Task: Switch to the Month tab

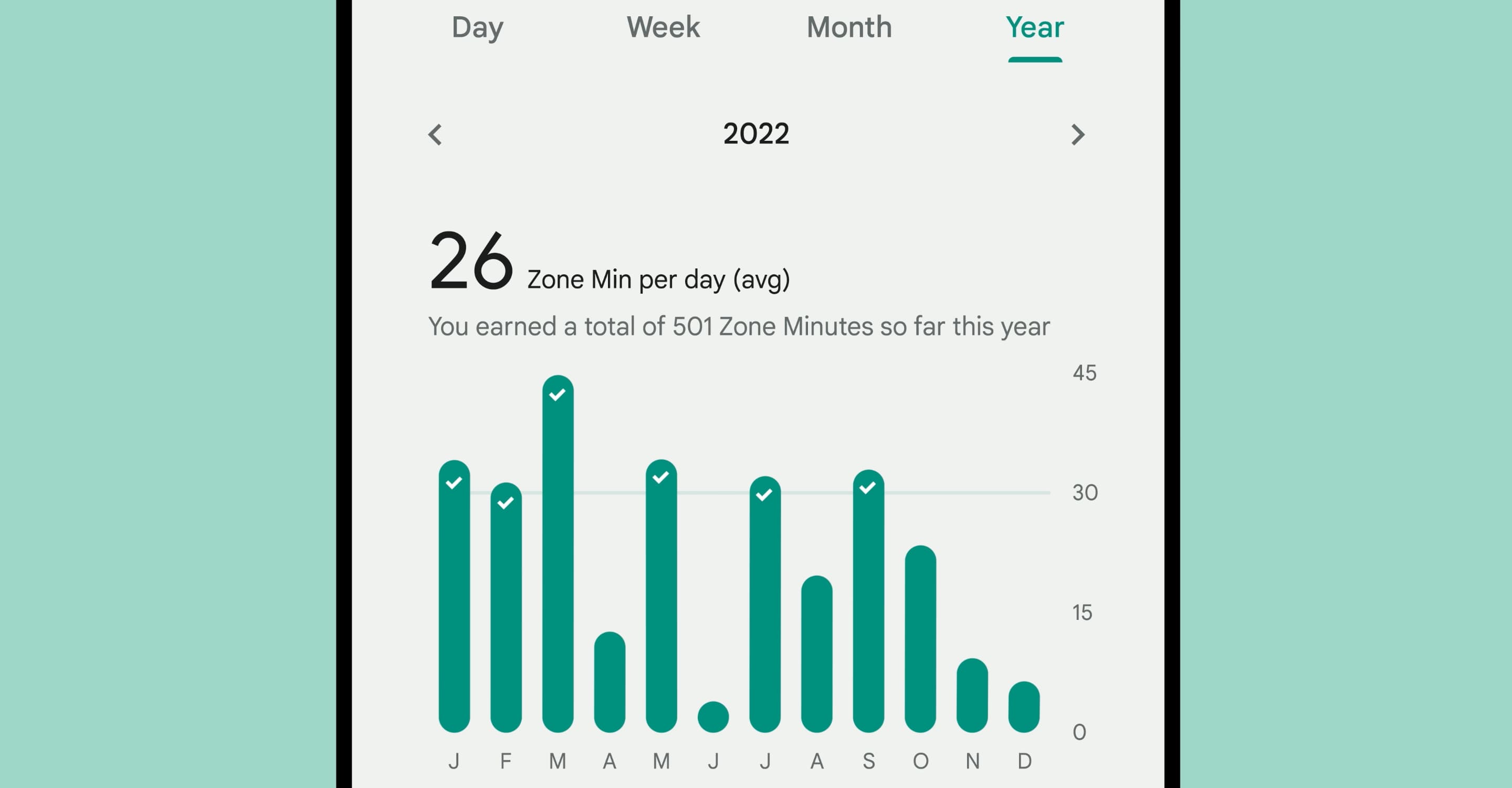Action: click(849, 28)
